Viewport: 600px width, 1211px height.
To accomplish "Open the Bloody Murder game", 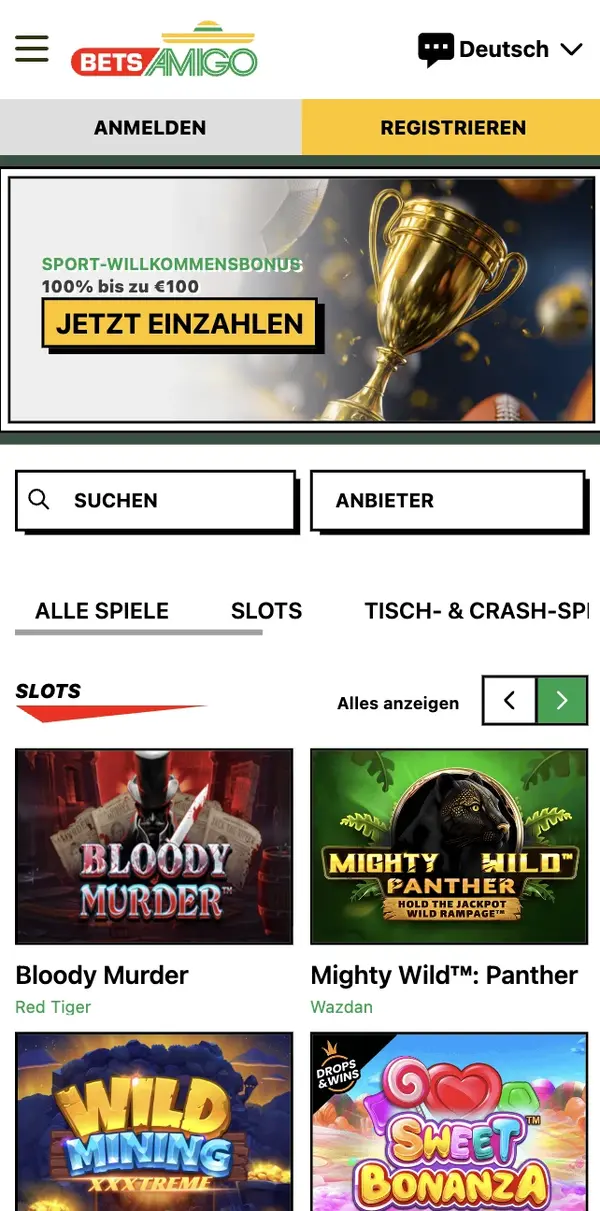I will click(x=154, y=846).
